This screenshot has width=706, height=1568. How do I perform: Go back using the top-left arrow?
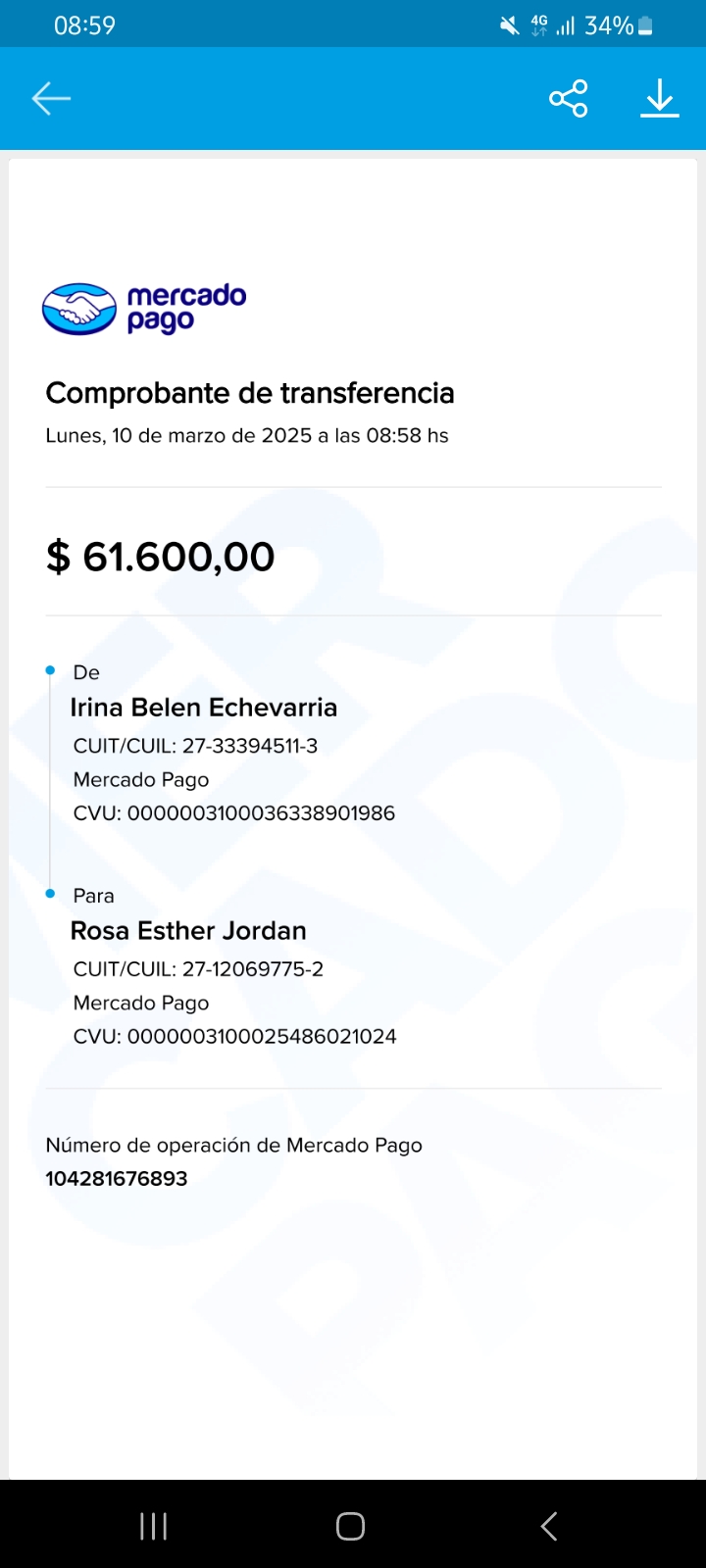pos(51,99)
